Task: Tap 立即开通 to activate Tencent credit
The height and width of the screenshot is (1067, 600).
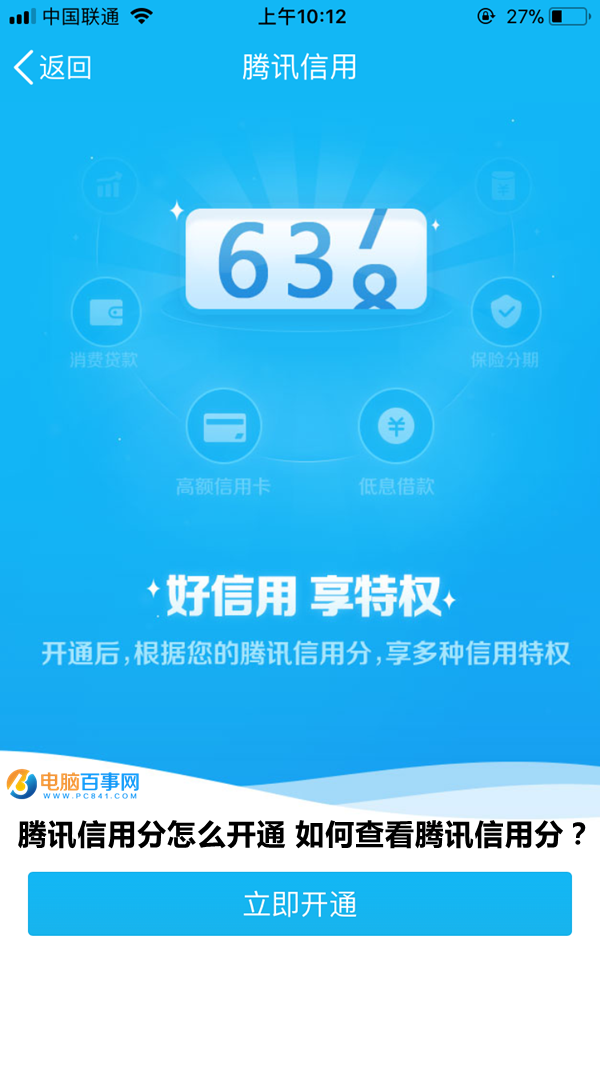Action: 300,904
